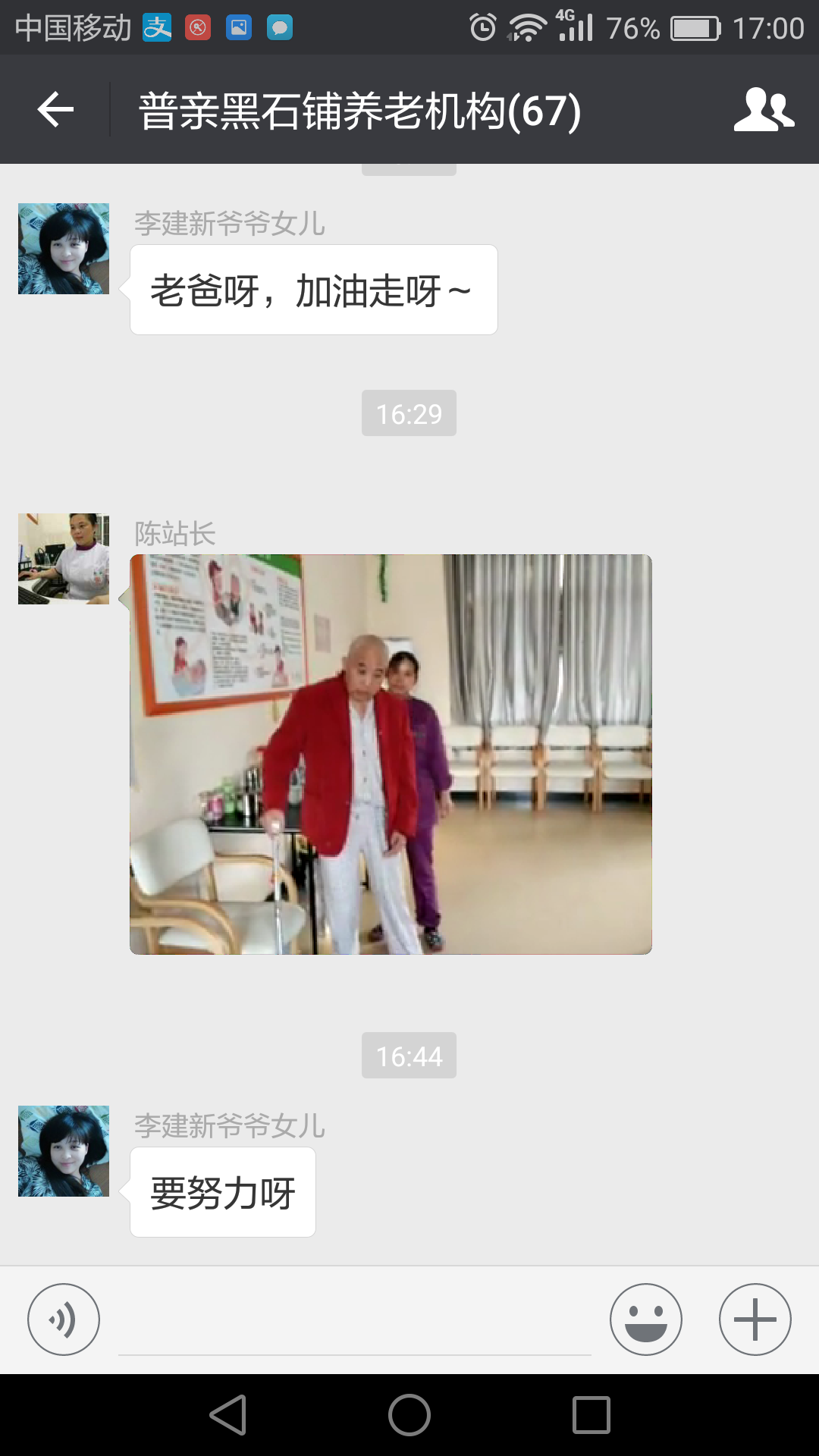Tap the system home button
The width and height of the screenshot is (819, 1456).
click(x=409, y=1415)
